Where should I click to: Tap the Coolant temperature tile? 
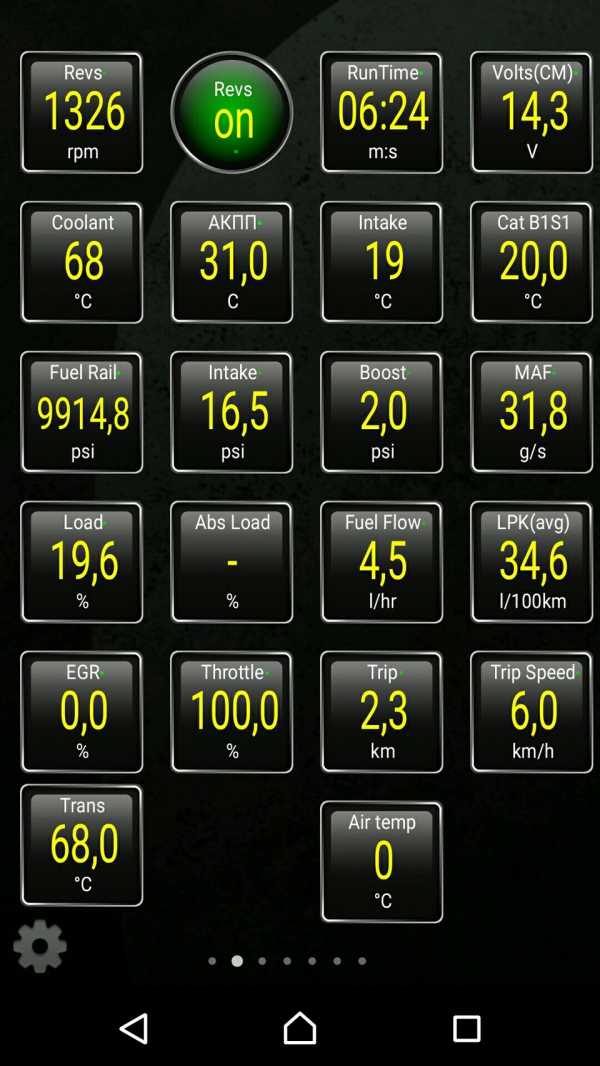pyautogui.click(x=82, y=263)
